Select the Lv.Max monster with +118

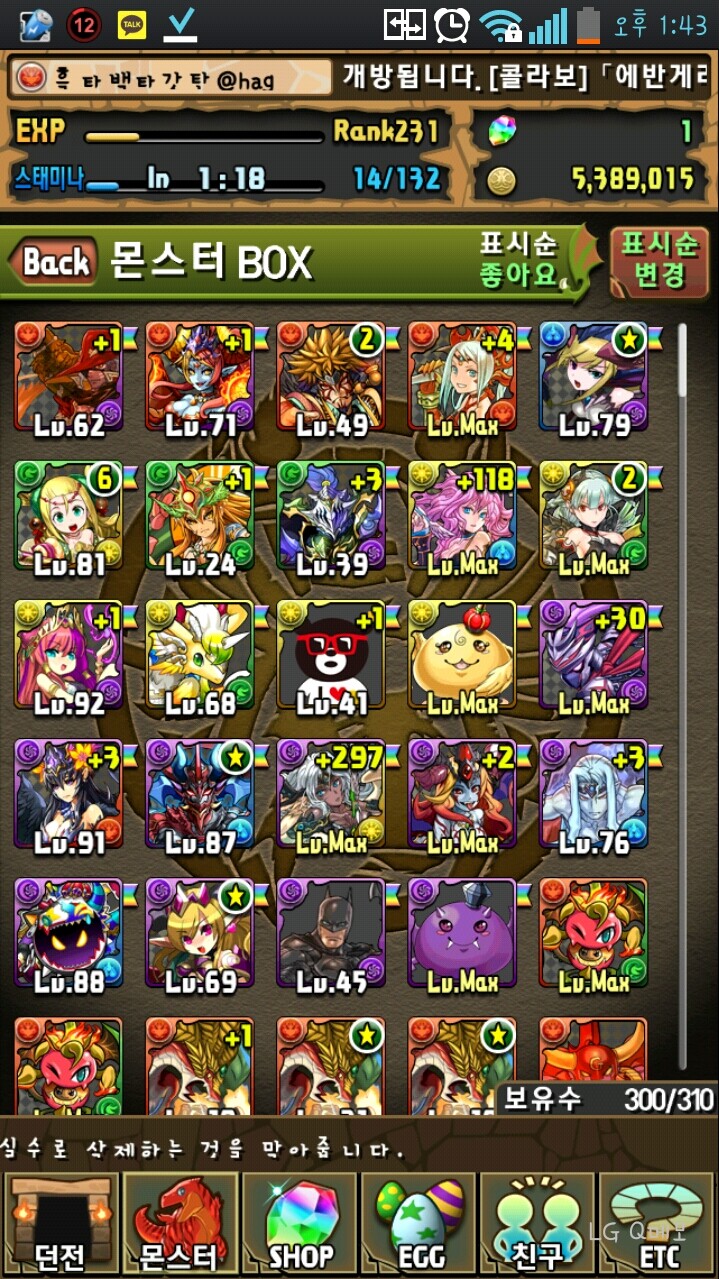point(462,518)
